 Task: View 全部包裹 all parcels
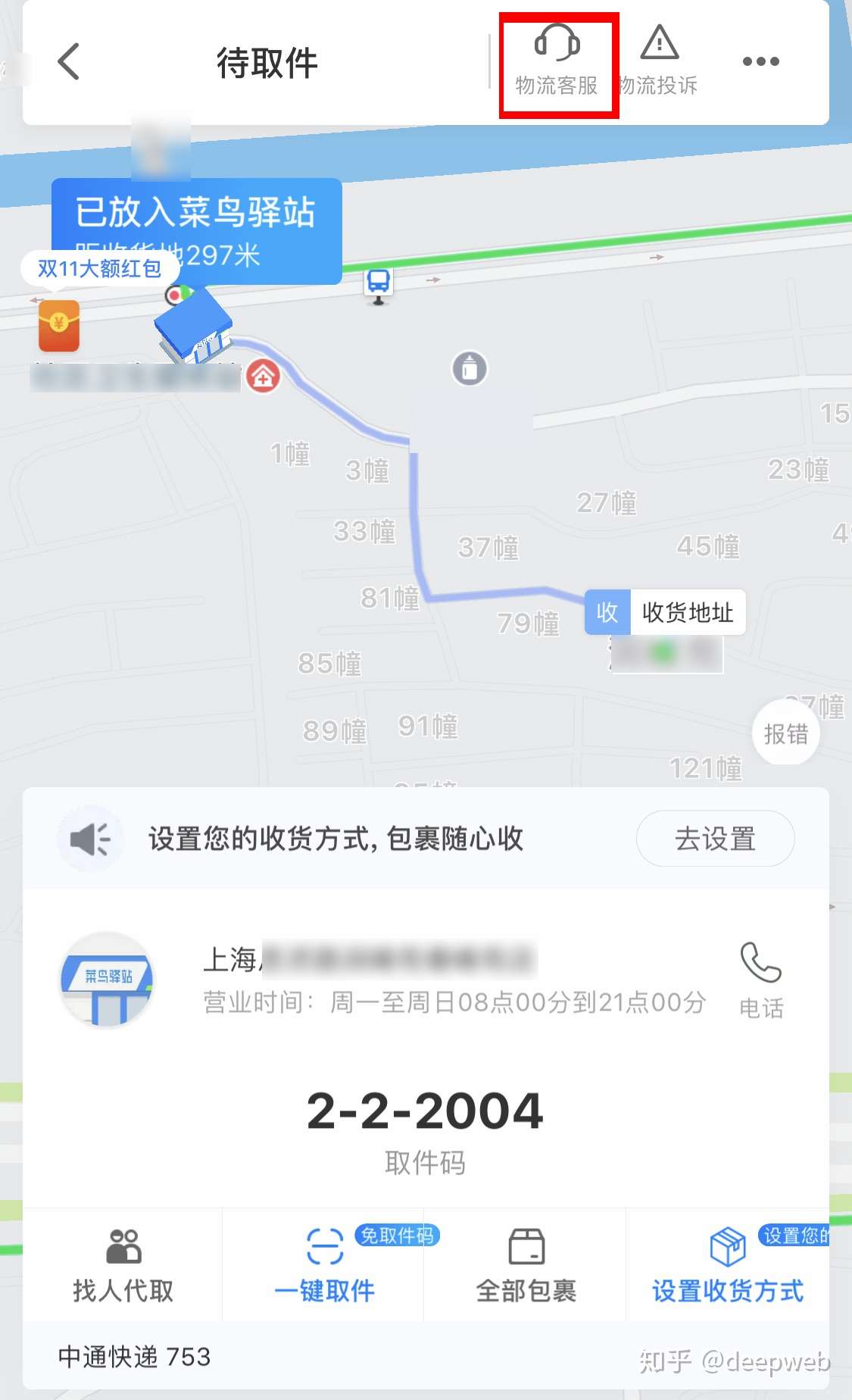[x=526, y=1266]
